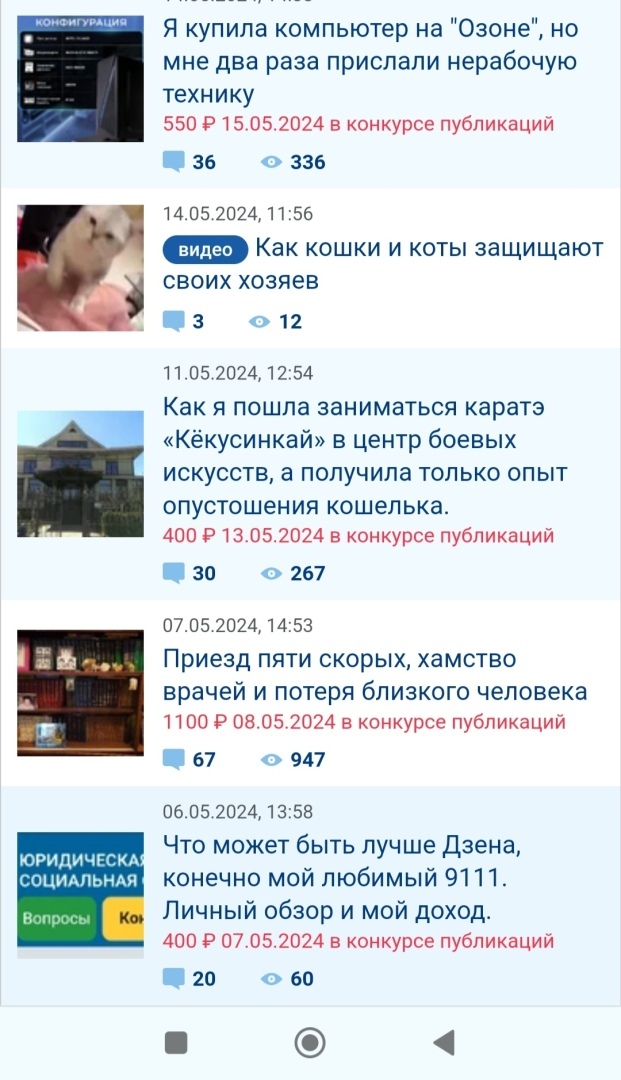
Task: Go back using the system back button
Action: click(x=444, y=1043)
